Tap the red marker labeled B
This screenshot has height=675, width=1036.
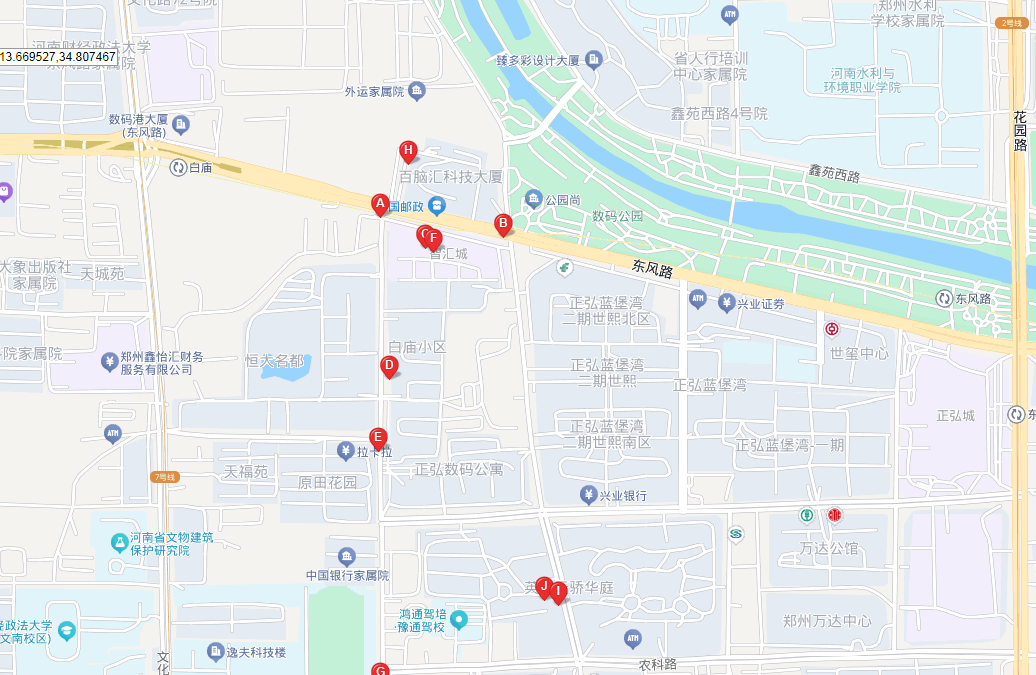coord(503,223)
